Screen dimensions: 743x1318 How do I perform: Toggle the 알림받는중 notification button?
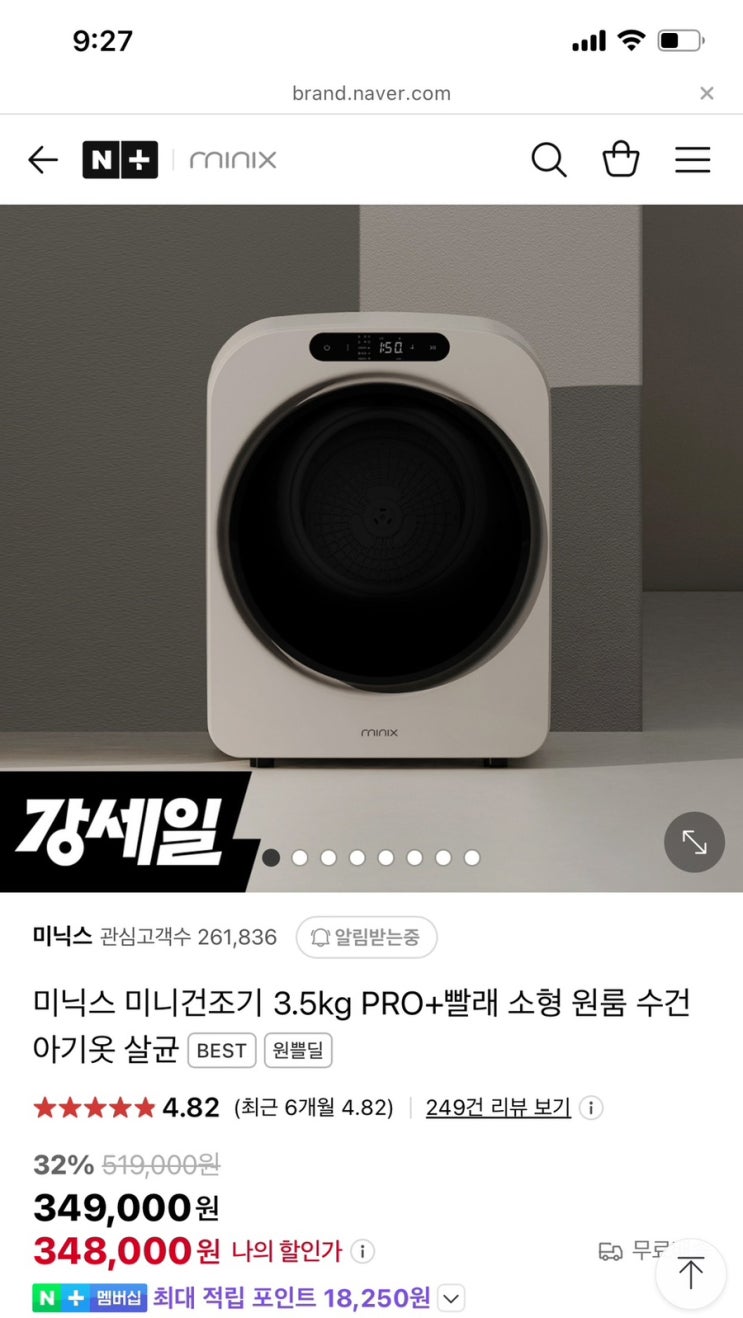click(x=366, y=937)
